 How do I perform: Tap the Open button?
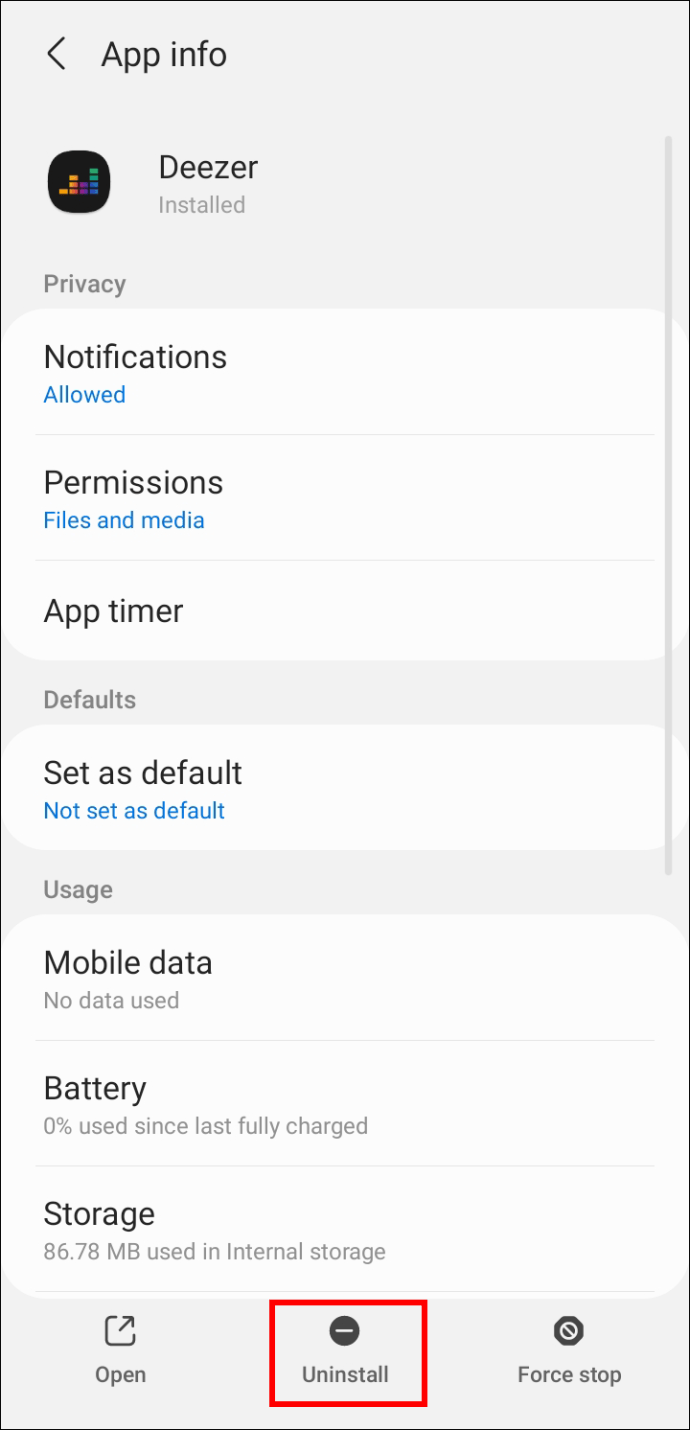120,1351
